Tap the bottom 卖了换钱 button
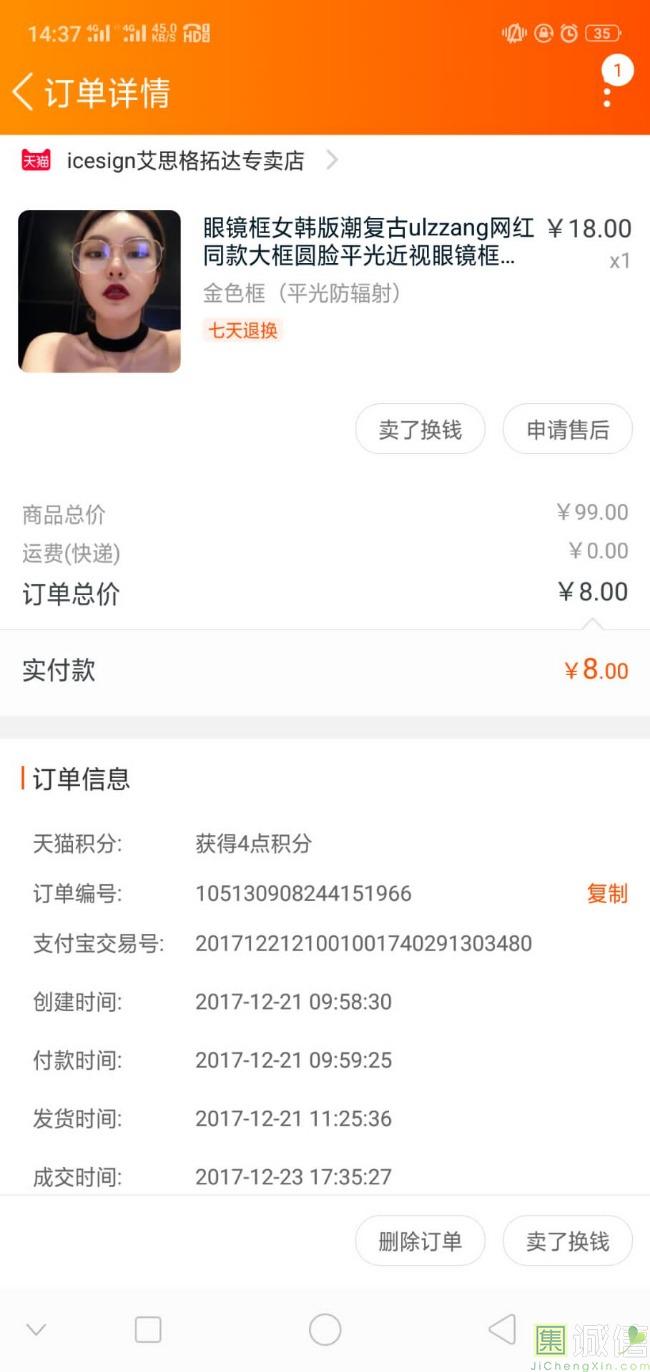This screenshot has height=1372, width=650. click(x=567, y=1242)
